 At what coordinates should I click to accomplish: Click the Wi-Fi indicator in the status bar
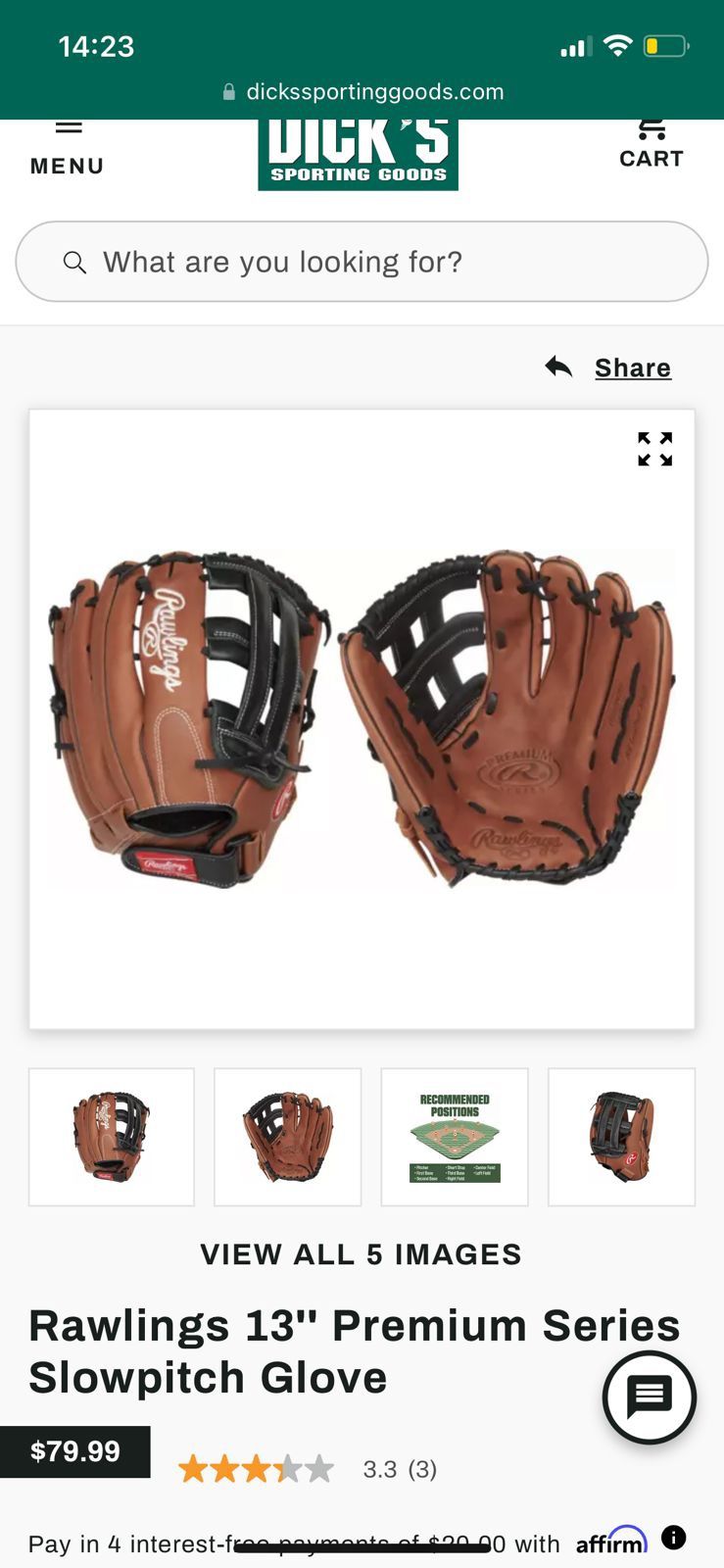(x=616, y=45)
